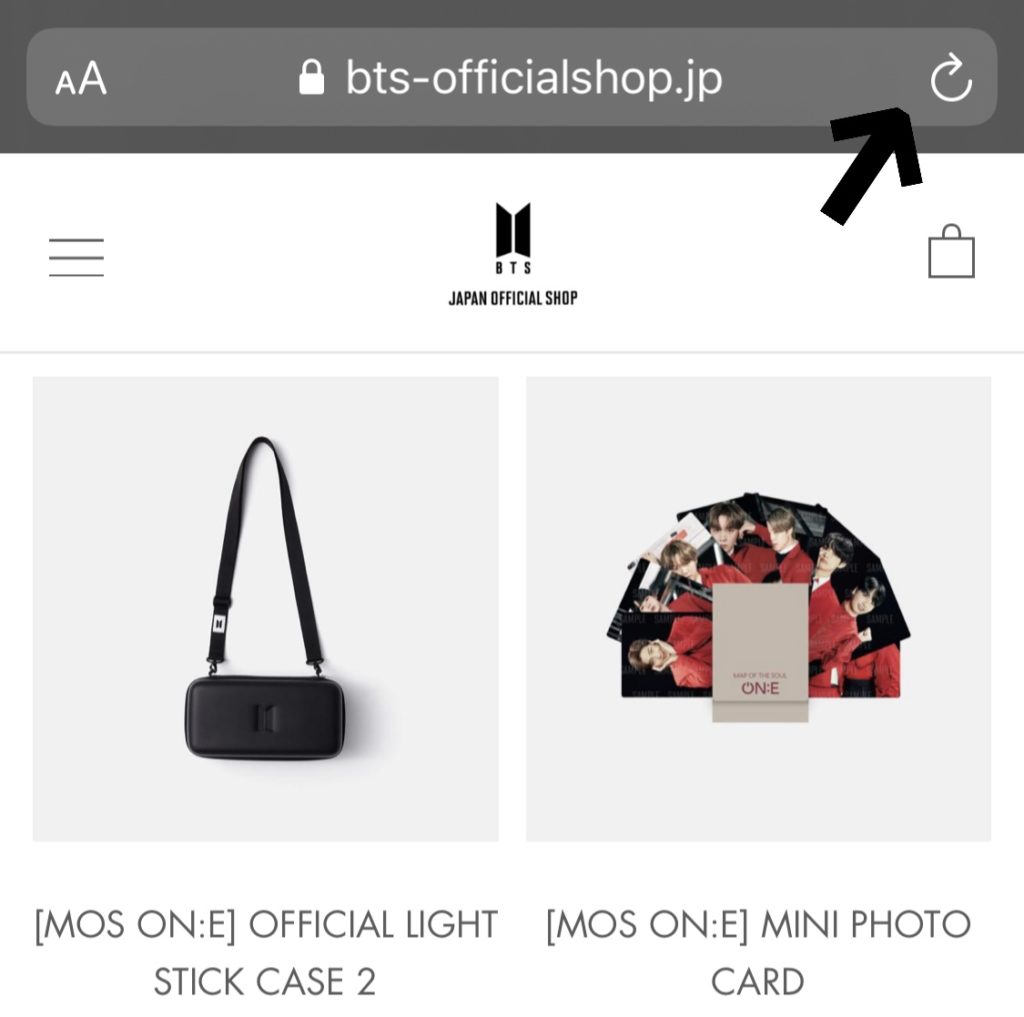View the Mini Photo Card product

pos(758,608)
